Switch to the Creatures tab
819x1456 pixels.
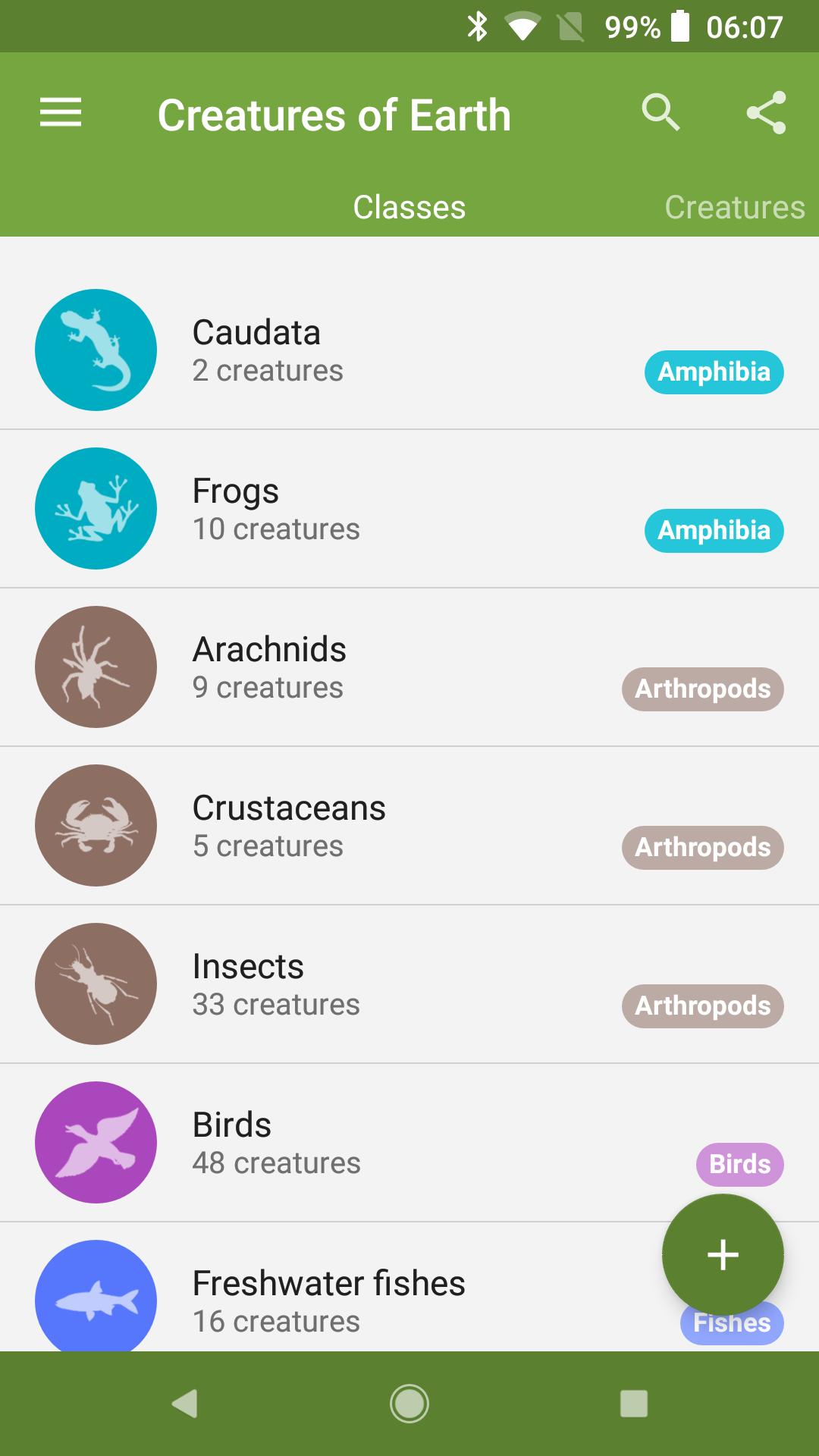point(734,207)
